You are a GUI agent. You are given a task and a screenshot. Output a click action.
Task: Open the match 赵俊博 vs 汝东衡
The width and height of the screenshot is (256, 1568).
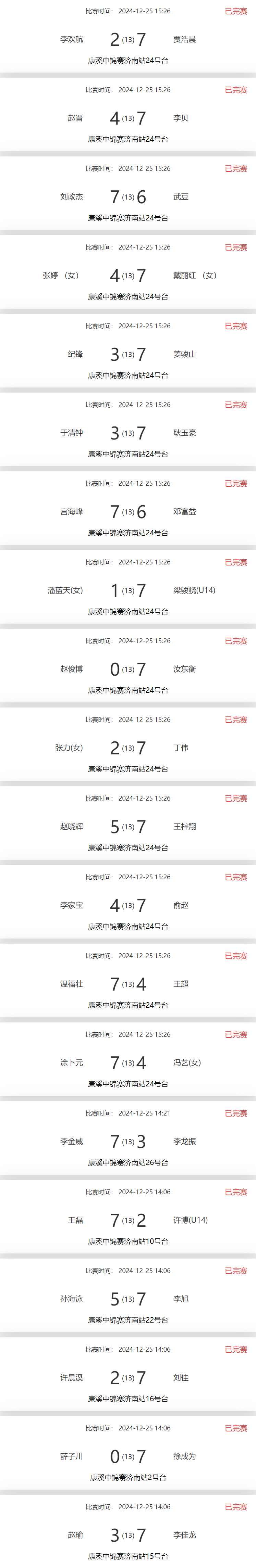click(x=128, y=669)
